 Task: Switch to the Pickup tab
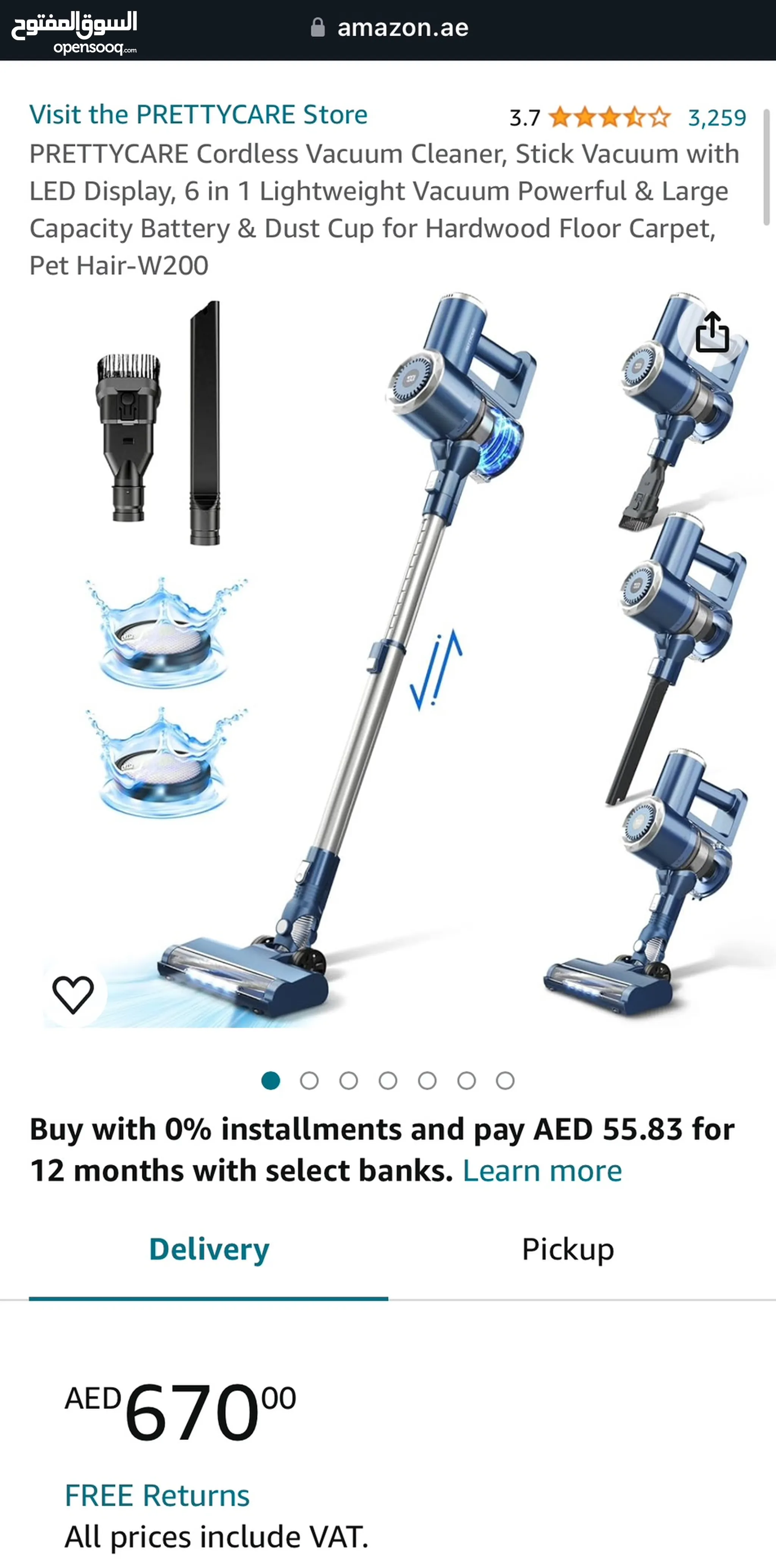[568, 1249]
